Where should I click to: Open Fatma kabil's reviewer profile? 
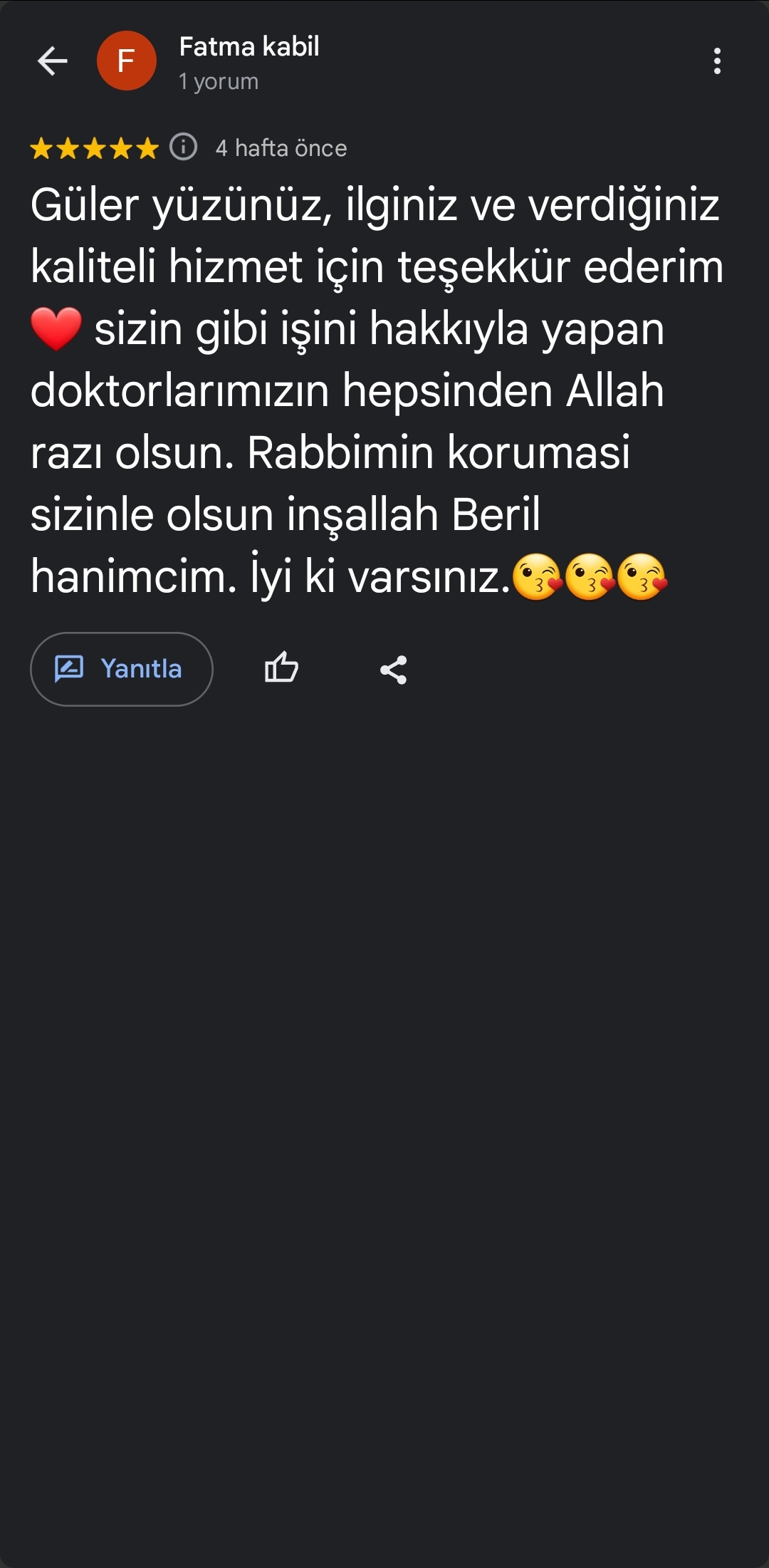click(249, 47)
